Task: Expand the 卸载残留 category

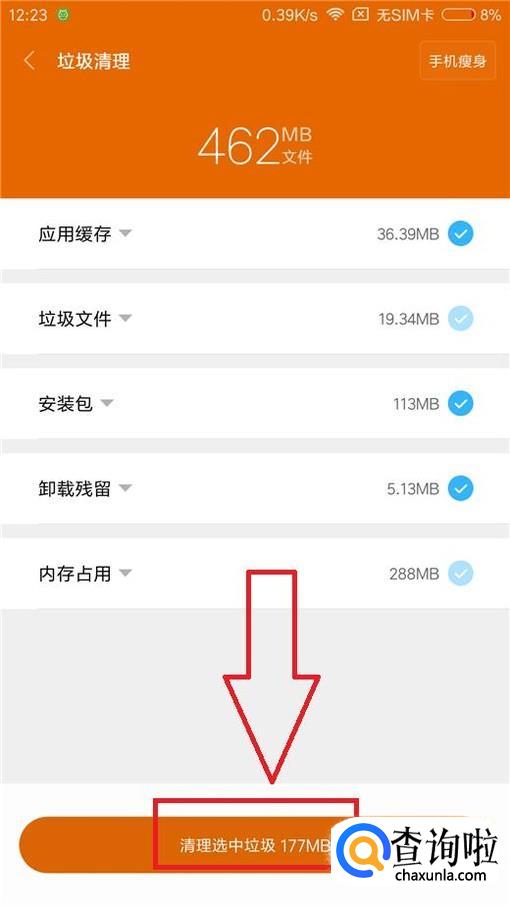Action: pos(85,489)
